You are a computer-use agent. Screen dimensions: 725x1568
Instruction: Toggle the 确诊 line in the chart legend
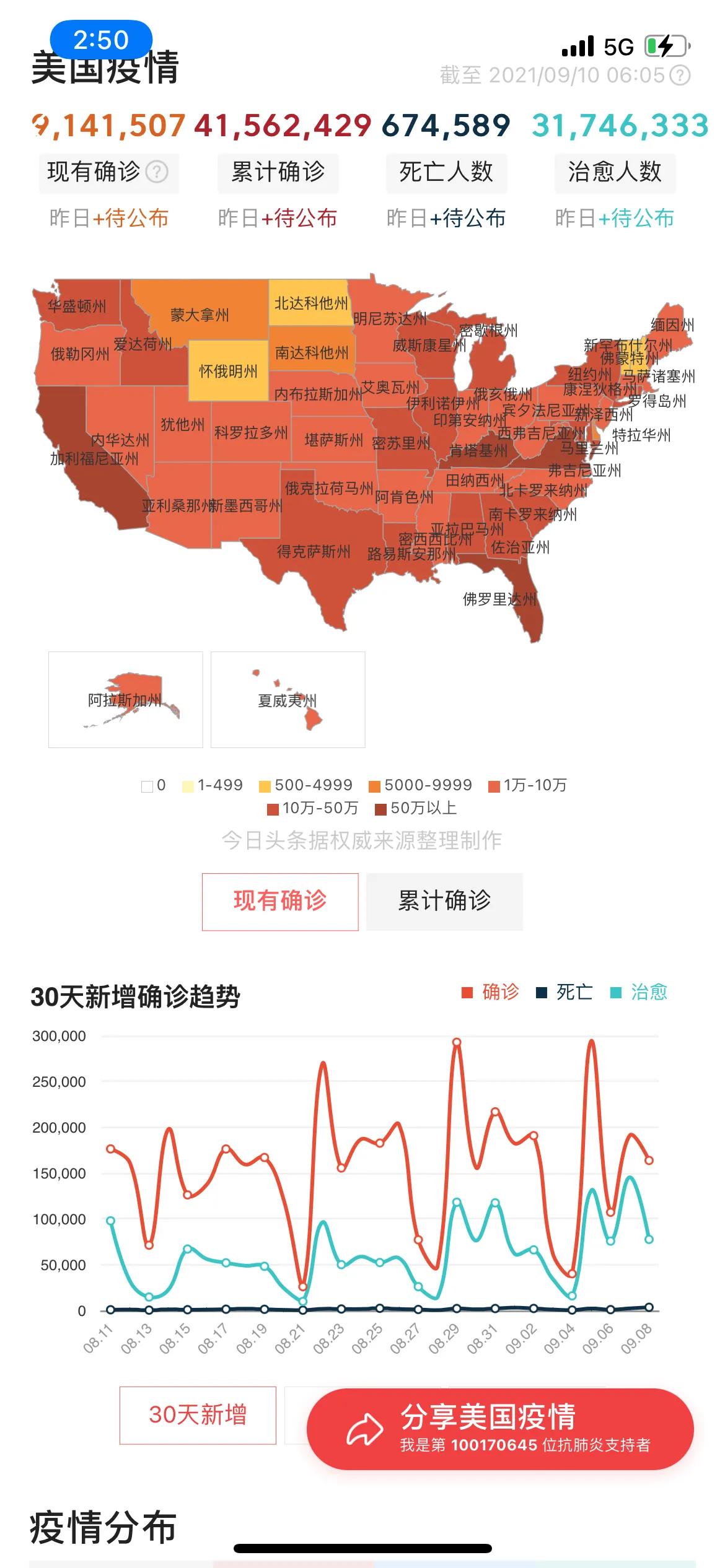(x=490, y=992)
